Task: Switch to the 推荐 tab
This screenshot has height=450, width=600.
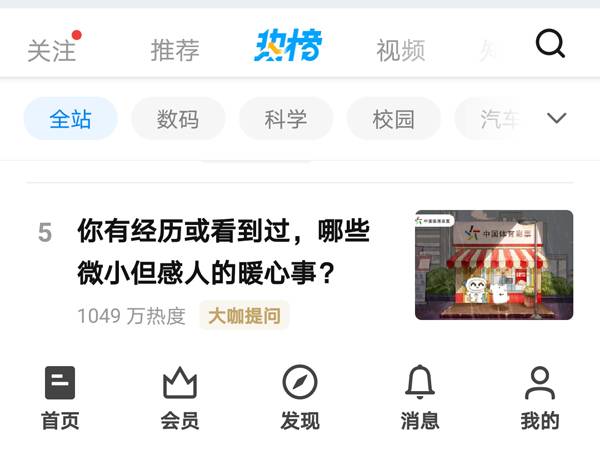Action: [175, 50]
